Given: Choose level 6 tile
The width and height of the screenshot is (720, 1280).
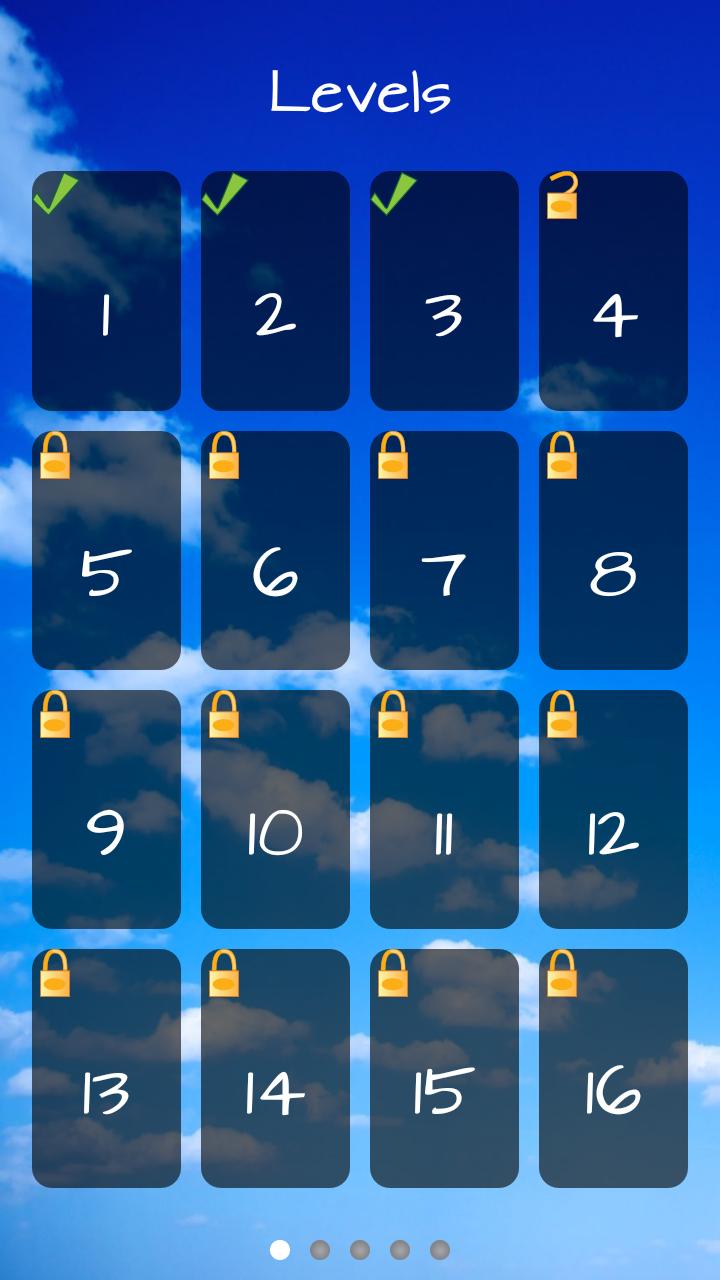Looking at the screenshot, I should (x=275, y=550).
